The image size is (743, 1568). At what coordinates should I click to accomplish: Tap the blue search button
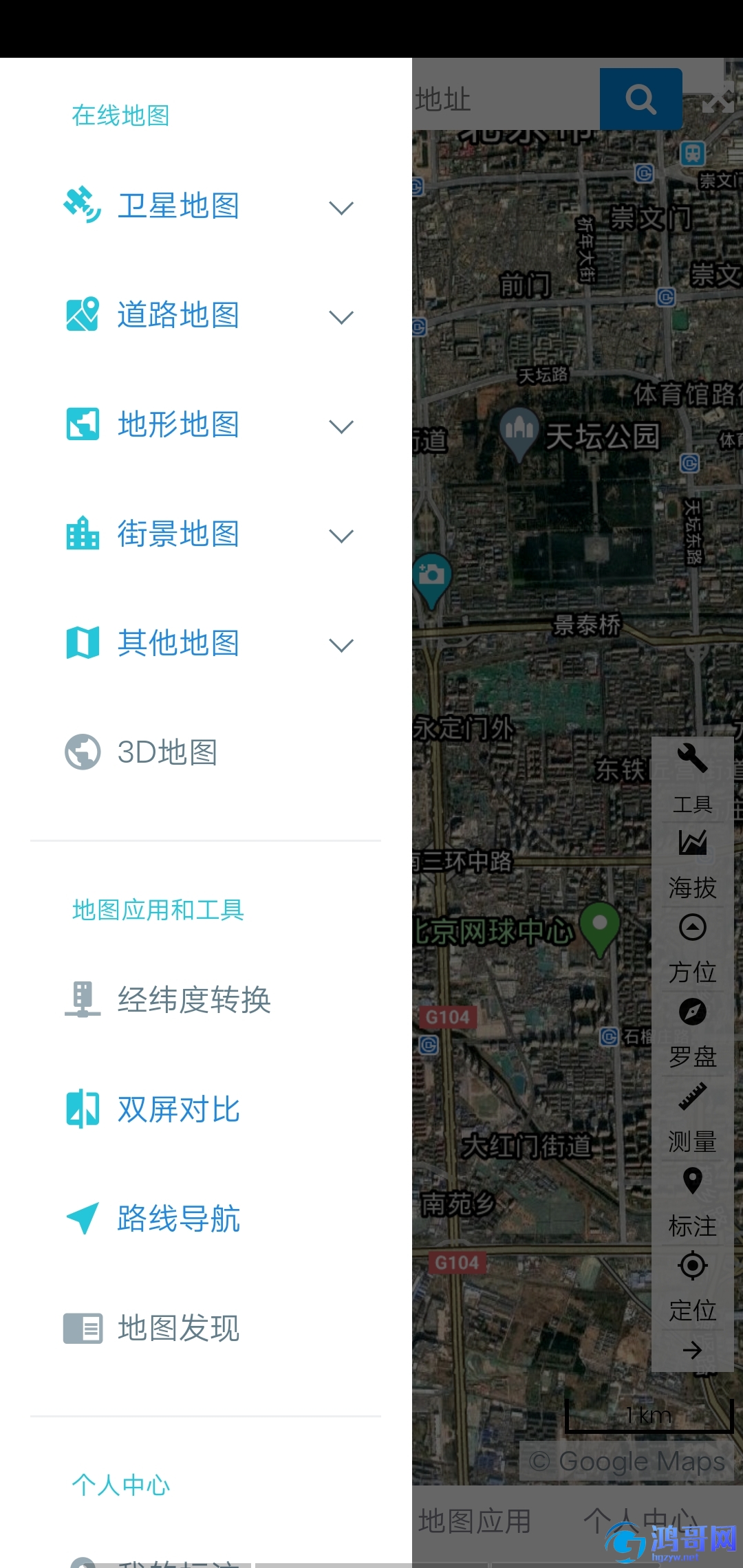click(641, 99)
